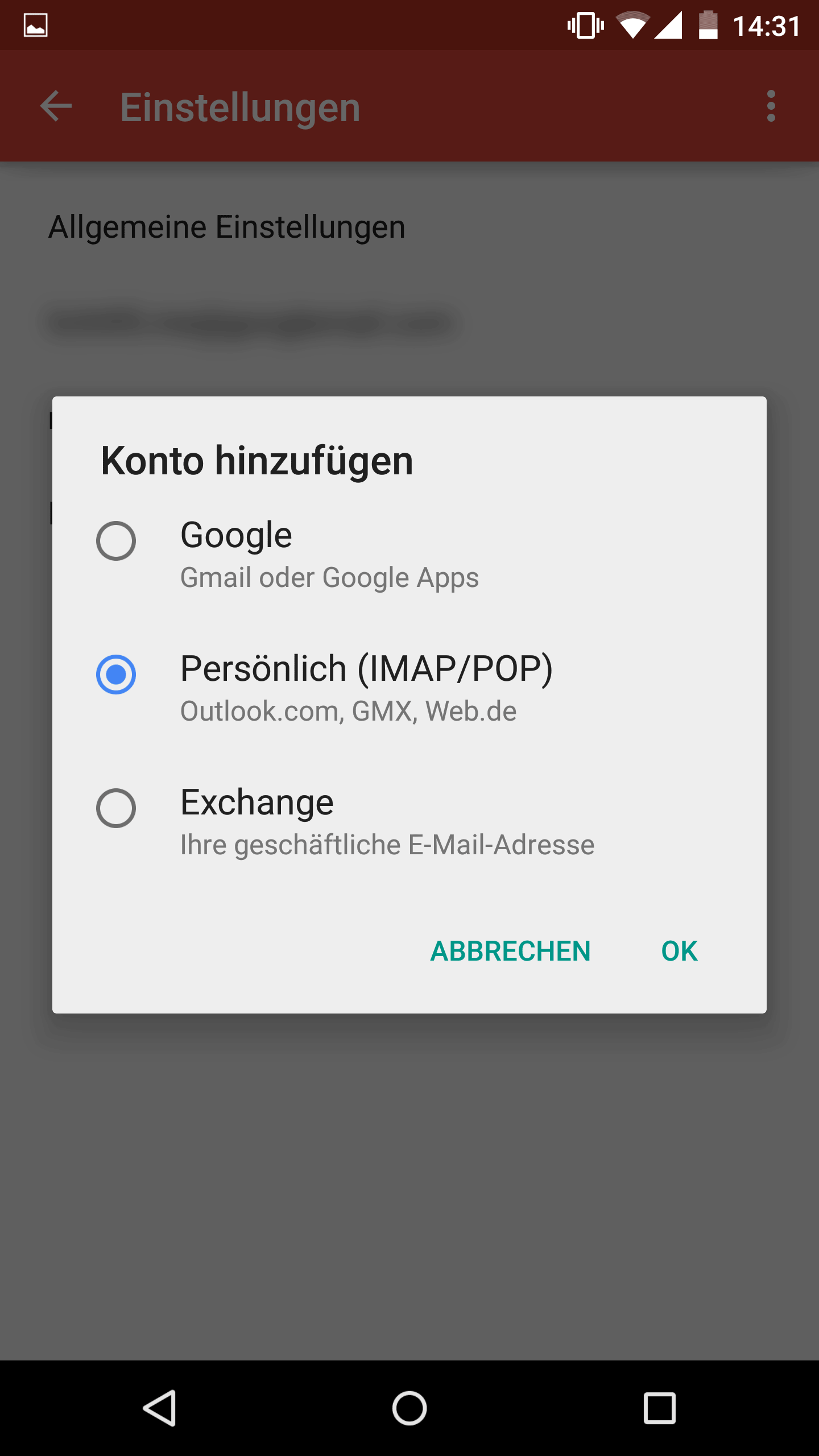Select the Google account option
This screenshot has width=819, height=1456.
click(x=116, y=541)
